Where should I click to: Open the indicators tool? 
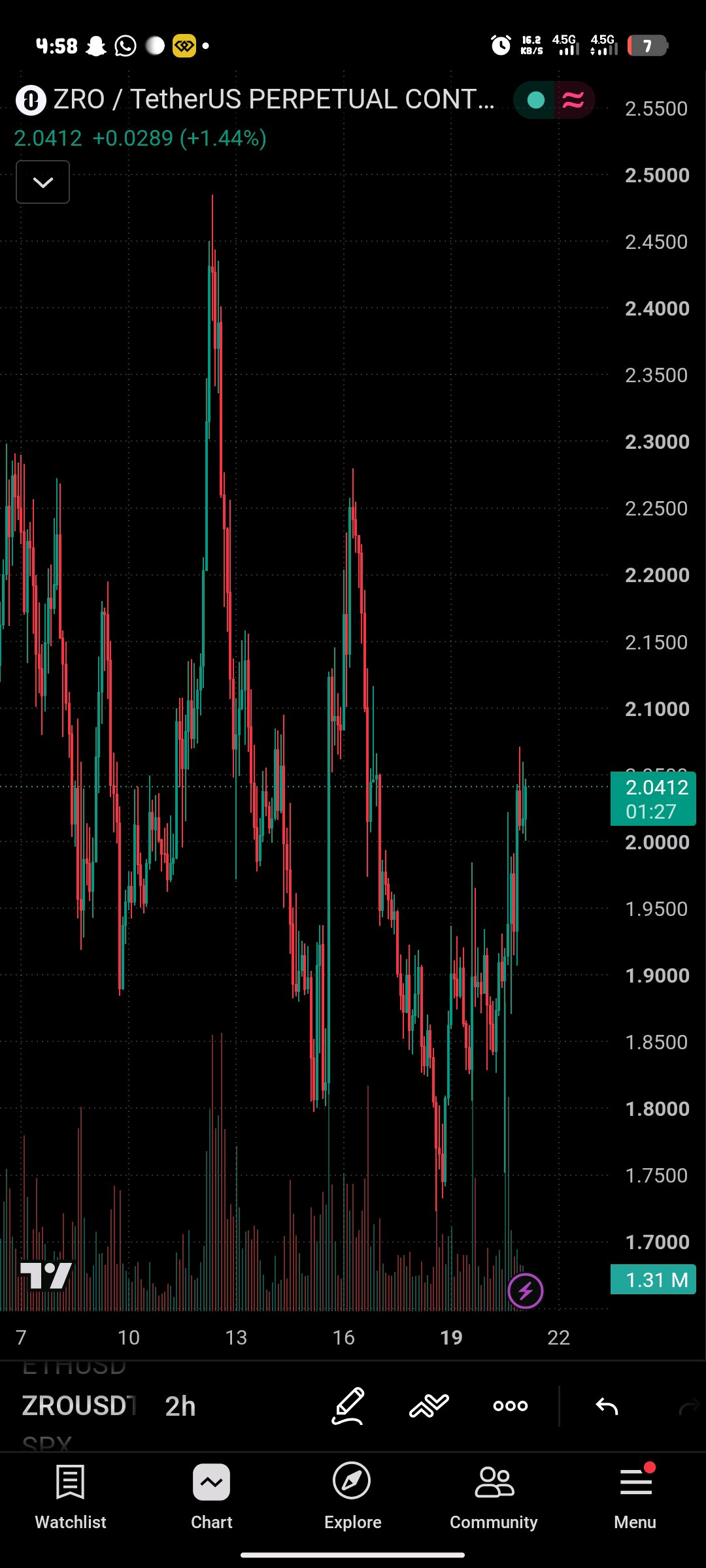point(429,1405)
